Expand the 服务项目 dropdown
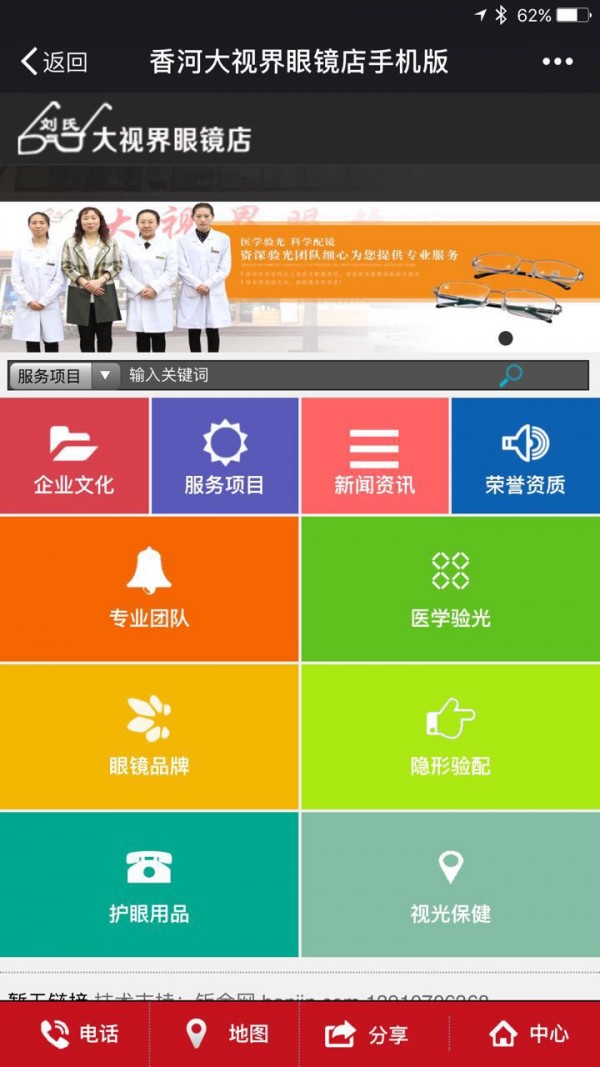 click(64, 376)
